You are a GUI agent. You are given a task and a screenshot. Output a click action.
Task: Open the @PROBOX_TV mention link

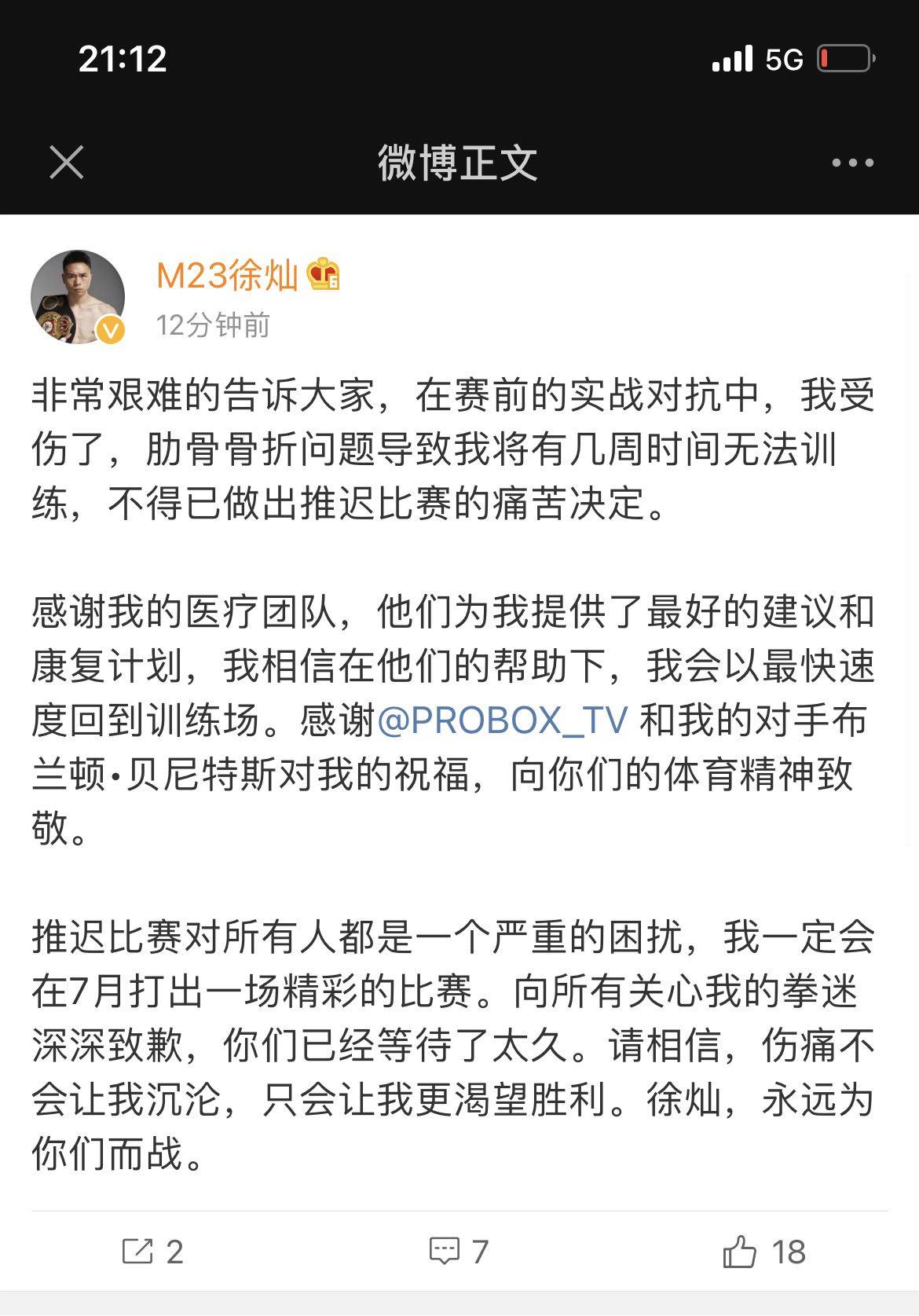point(503,720)
